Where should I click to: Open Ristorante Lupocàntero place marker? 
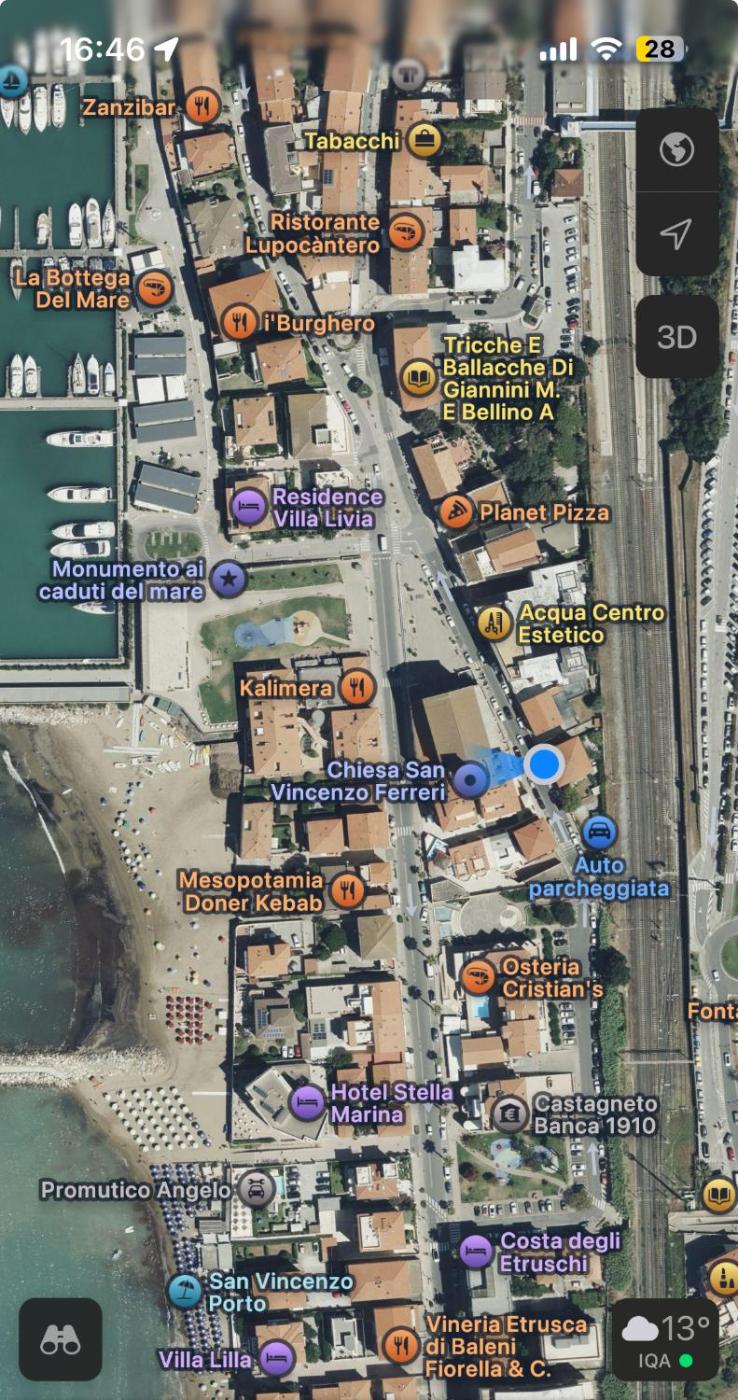(405, 232)
